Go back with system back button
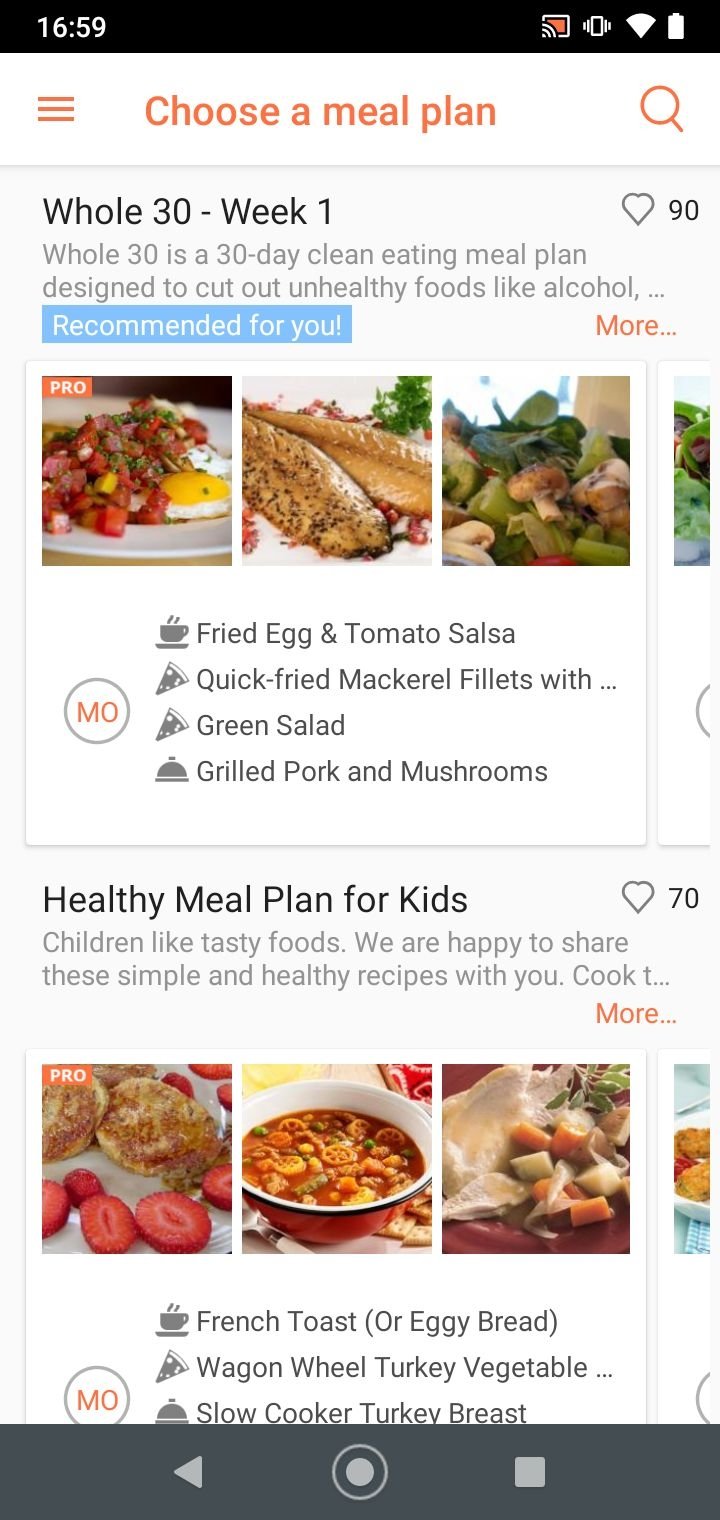This screenshot has width=720, height=1520. (188, 1472)
